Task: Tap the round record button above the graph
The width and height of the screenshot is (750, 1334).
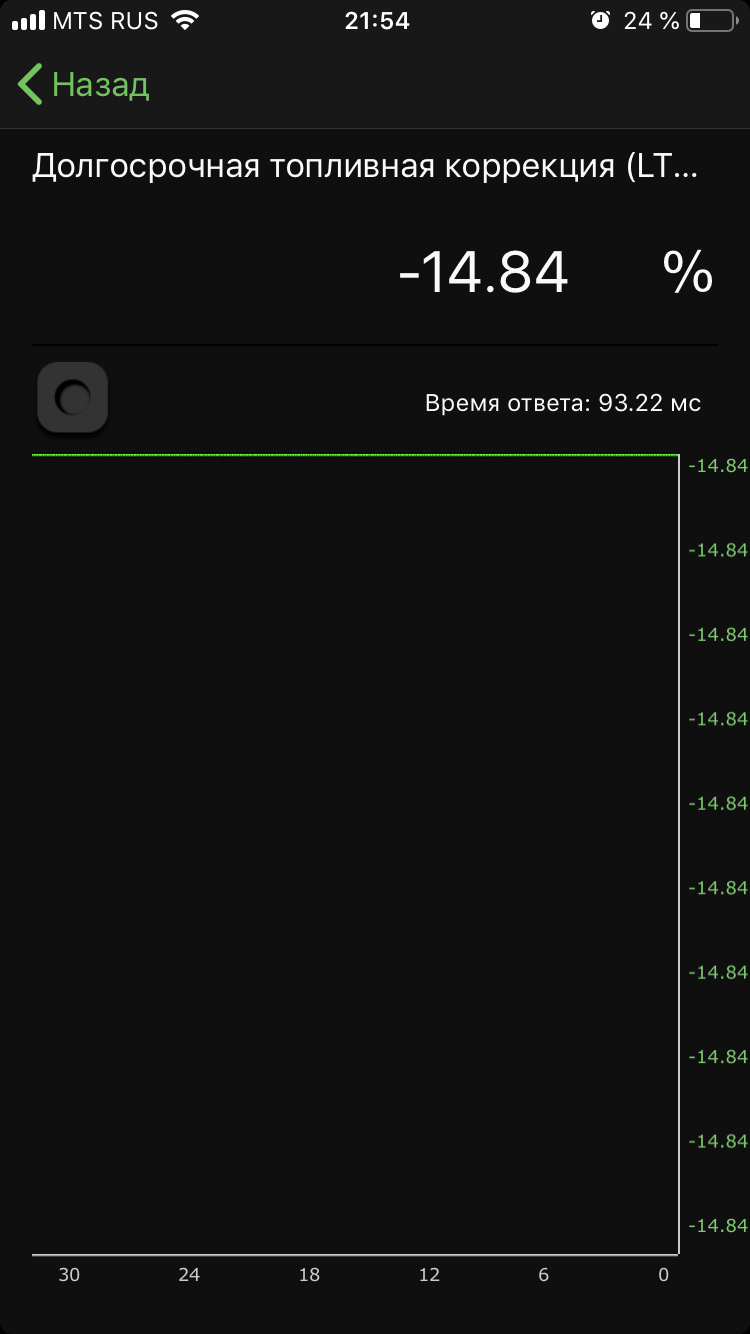Action: [73, 399]
